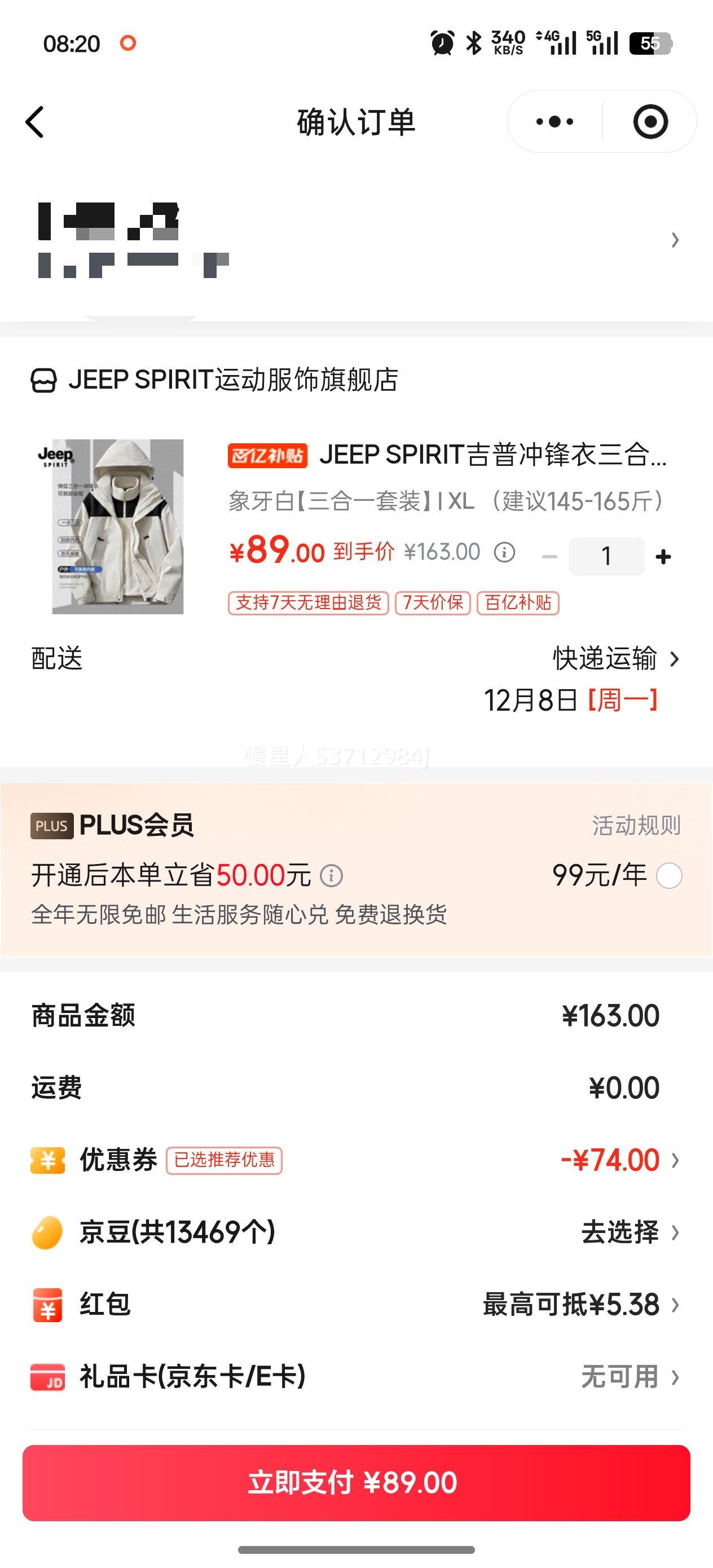The image size is (713, 1568).
Task: Select the 99元/年 PLUS membership radio button
Action: click(x=670, y=877)
